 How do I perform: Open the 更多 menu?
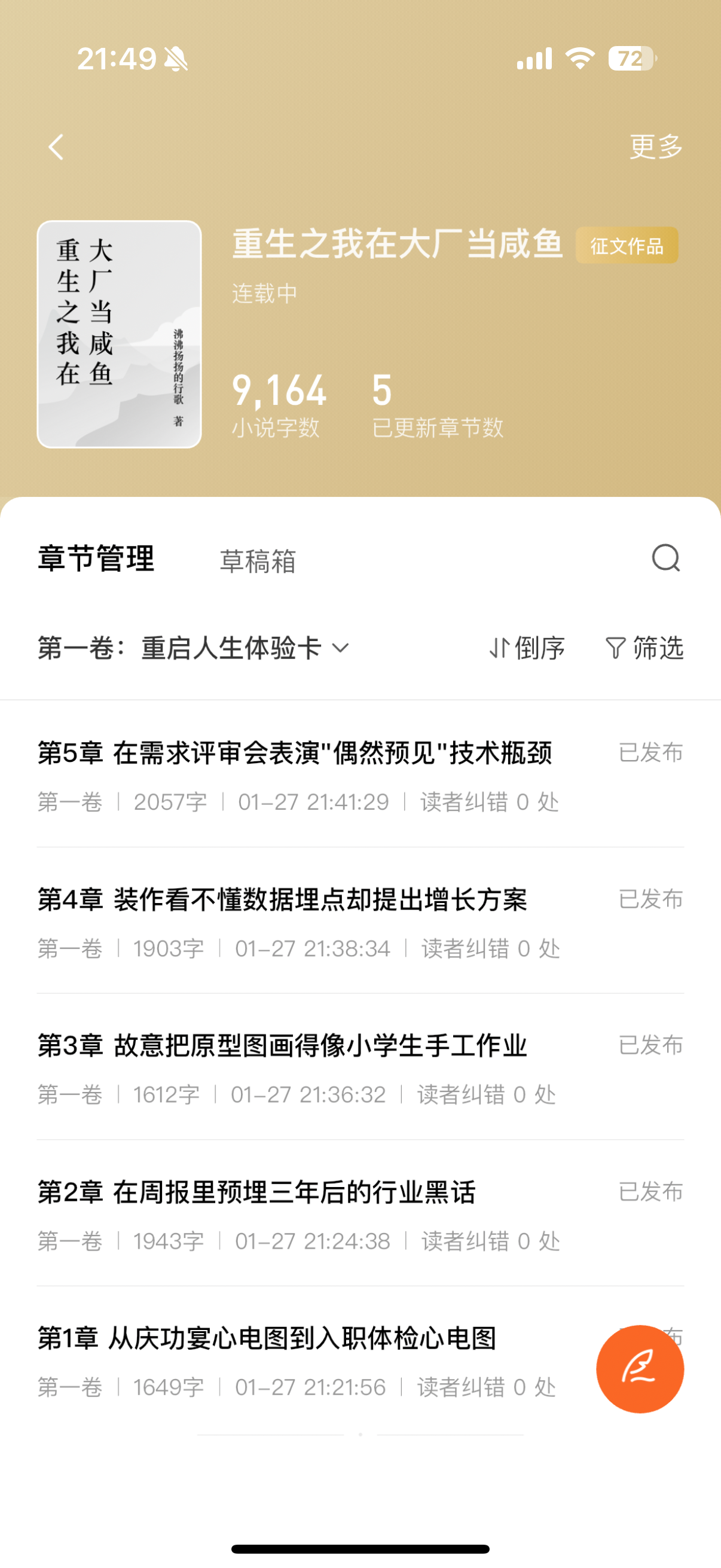(x=655, y=147)
